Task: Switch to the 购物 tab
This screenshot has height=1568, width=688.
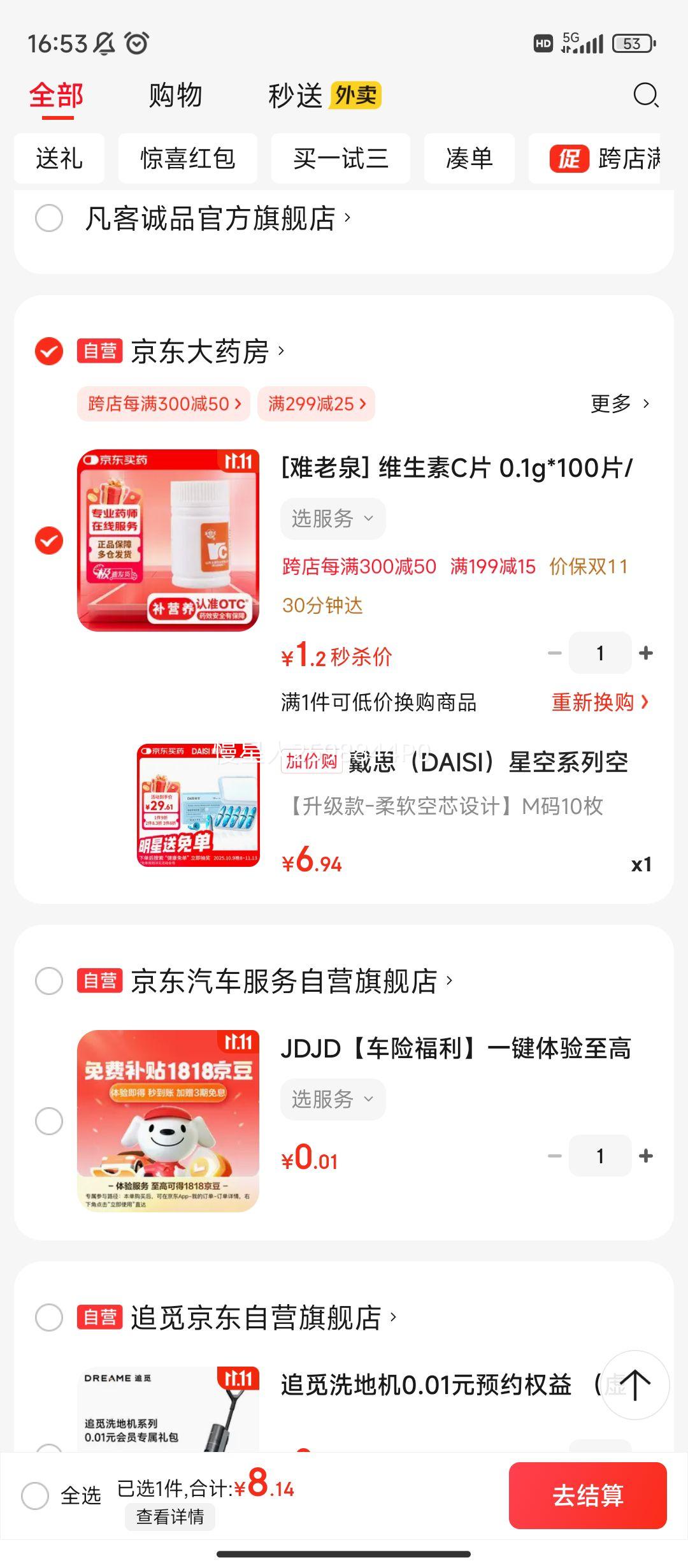Action: coord(174,96)
